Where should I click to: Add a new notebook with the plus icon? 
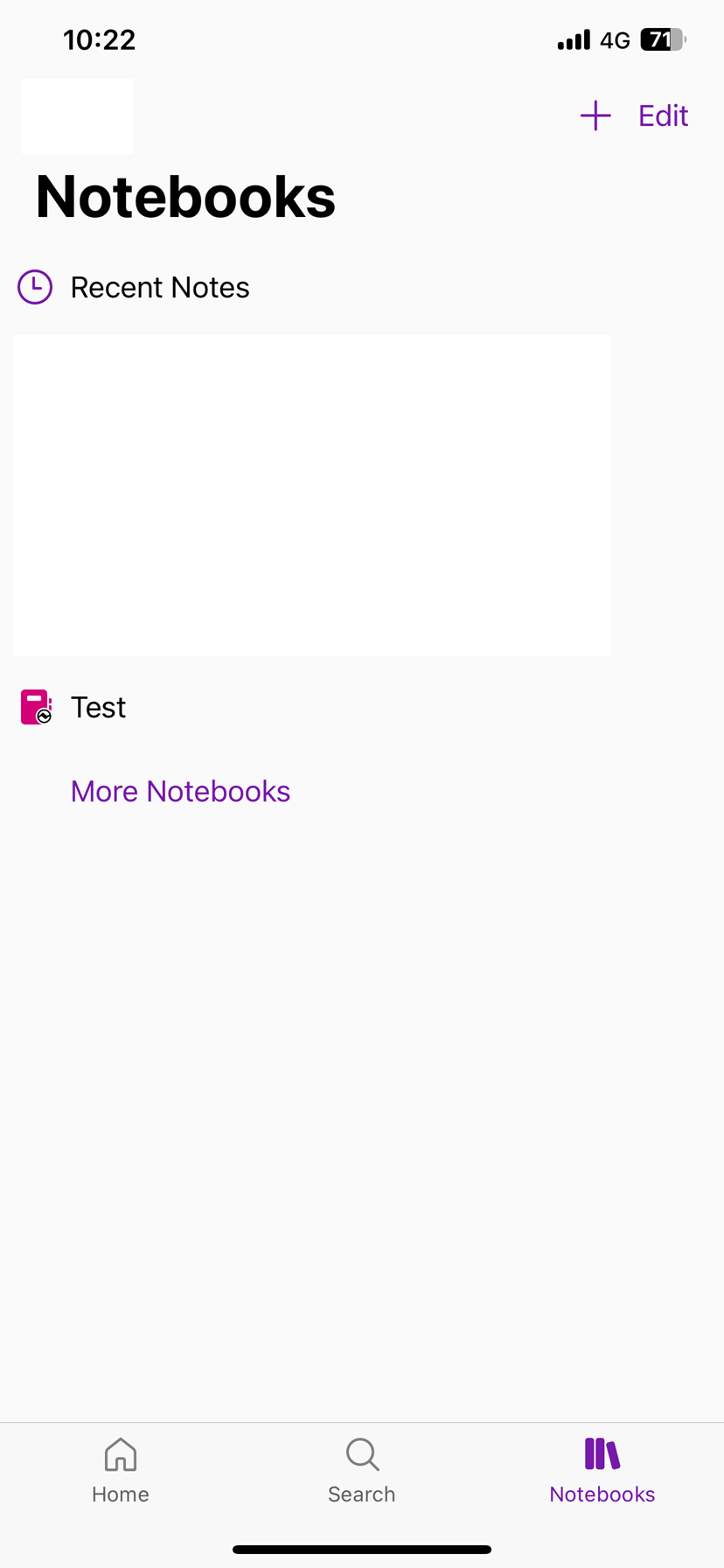(x=595, y=115)
